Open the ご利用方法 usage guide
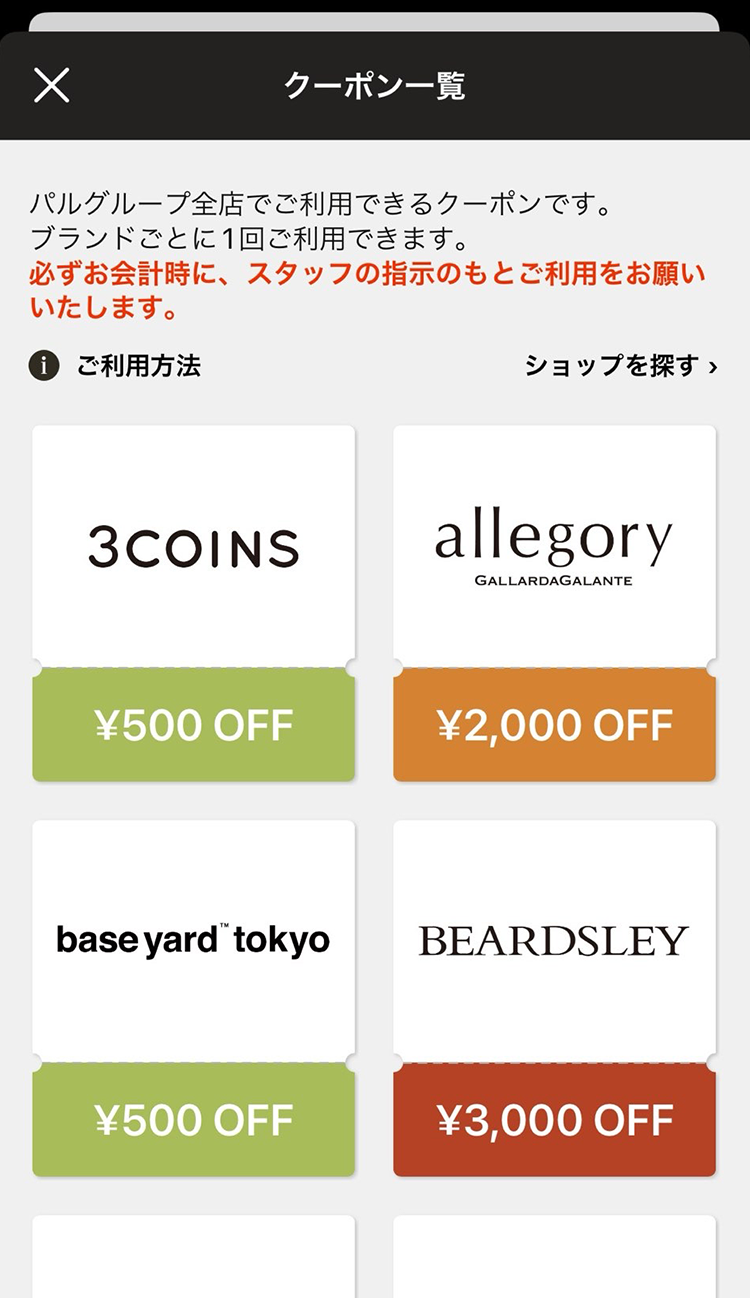 click(116, 366)
